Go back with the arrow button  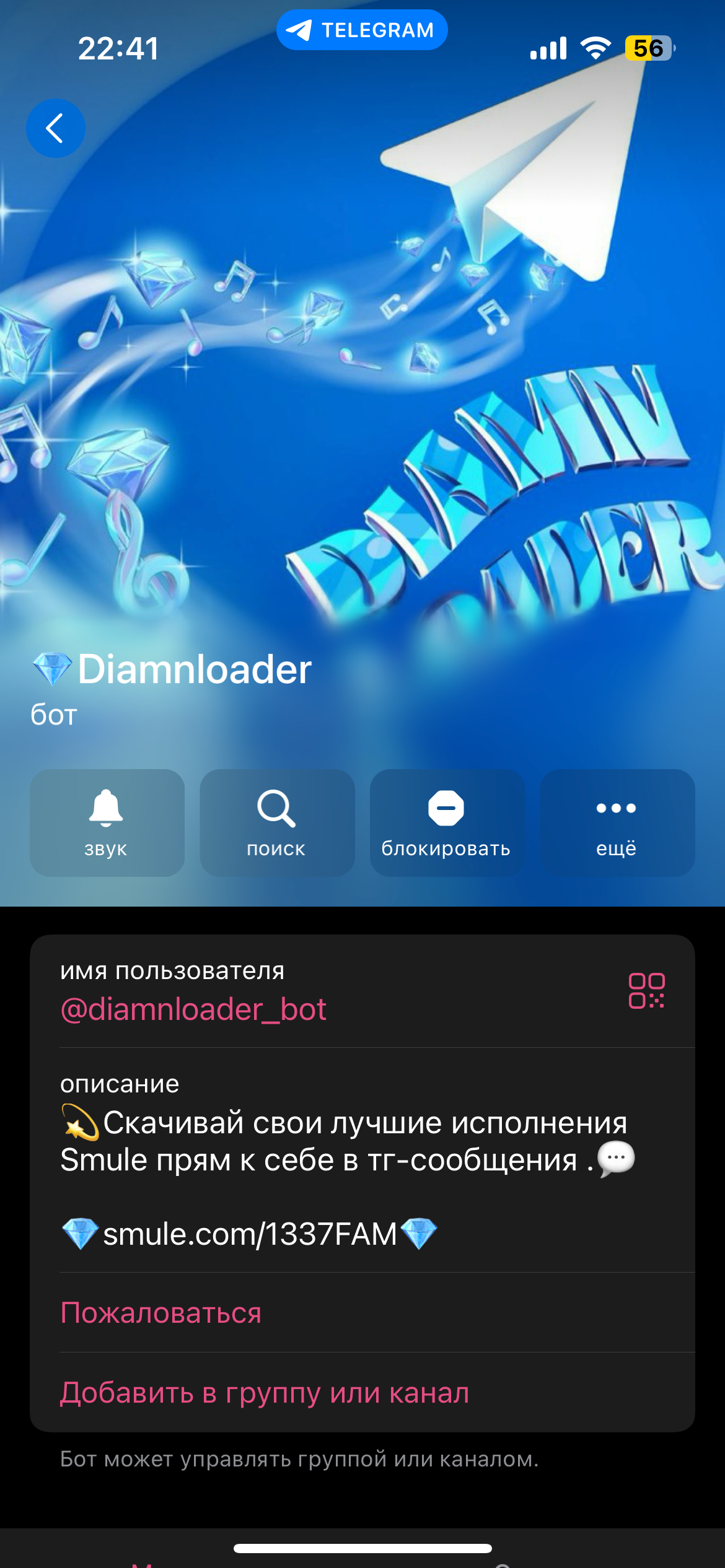click(56, 128)
